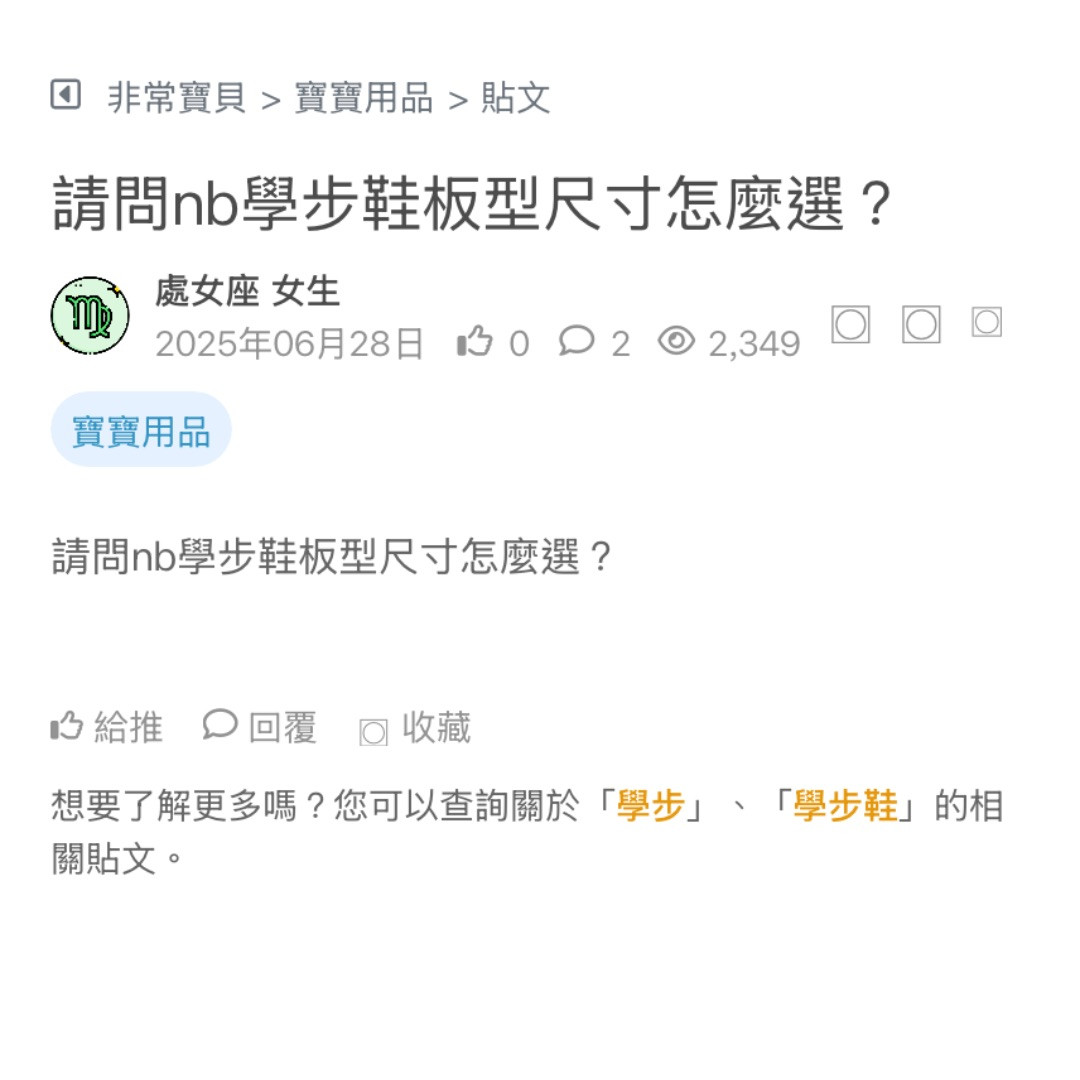Open the 處女座 女生 author avatar
Image resolution: width=1080 pixels, height=1080 pixels.
(x=90, y=315)
